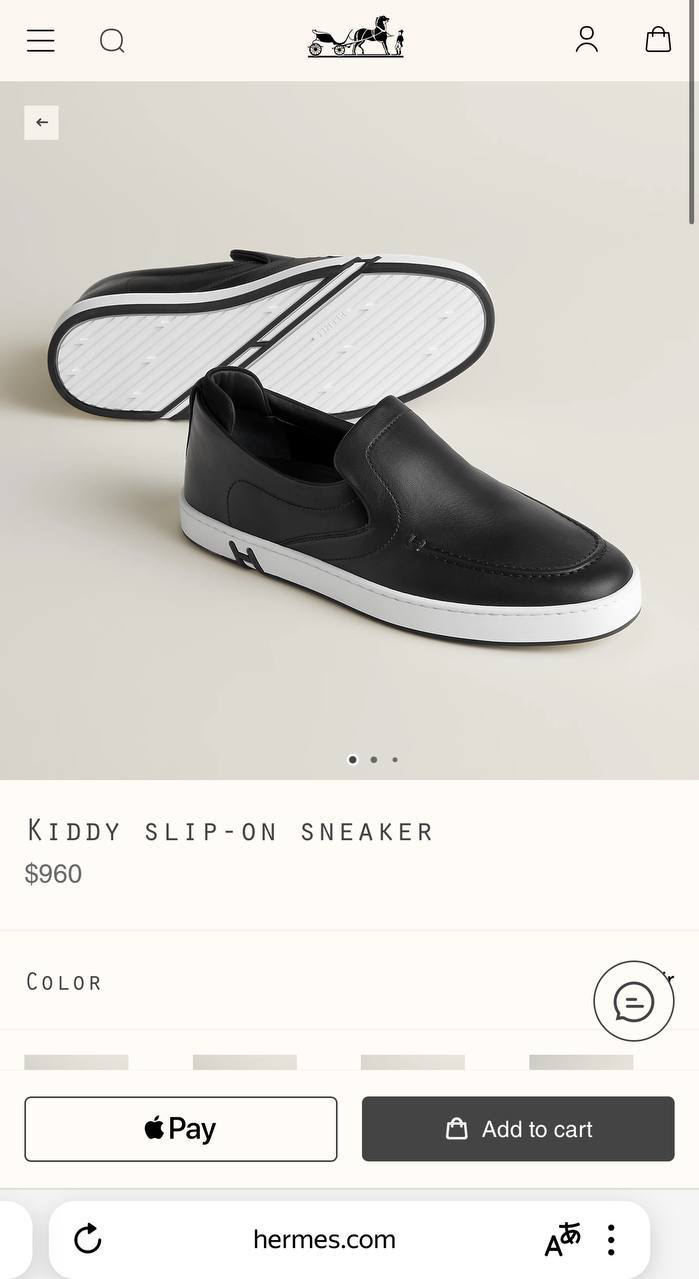Reload the page in browser
This screenshot has height=1279, width=699.
(x=88, y=1239)
